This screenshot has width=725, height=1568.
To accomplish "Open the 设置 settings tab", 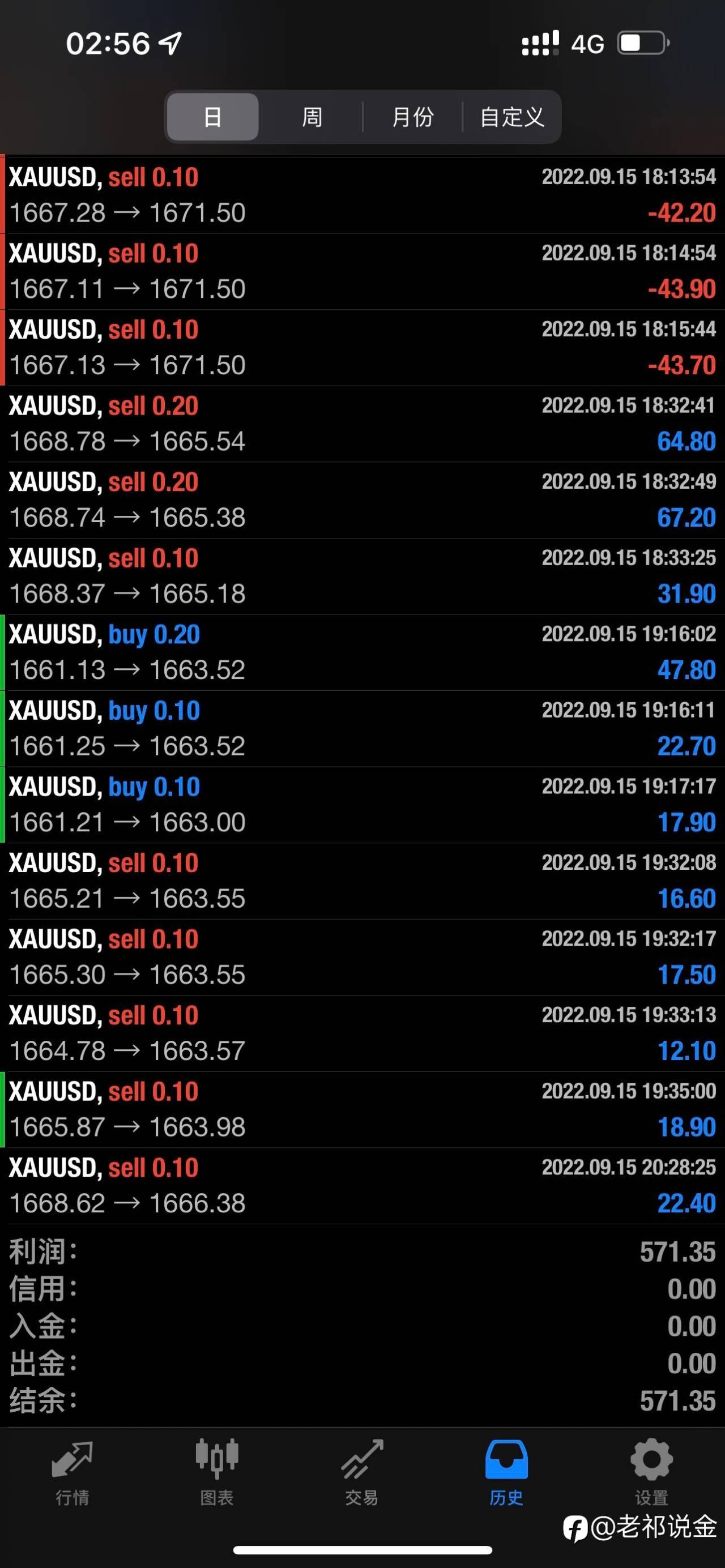I will pyautogui.click(x=651, y=1472).
